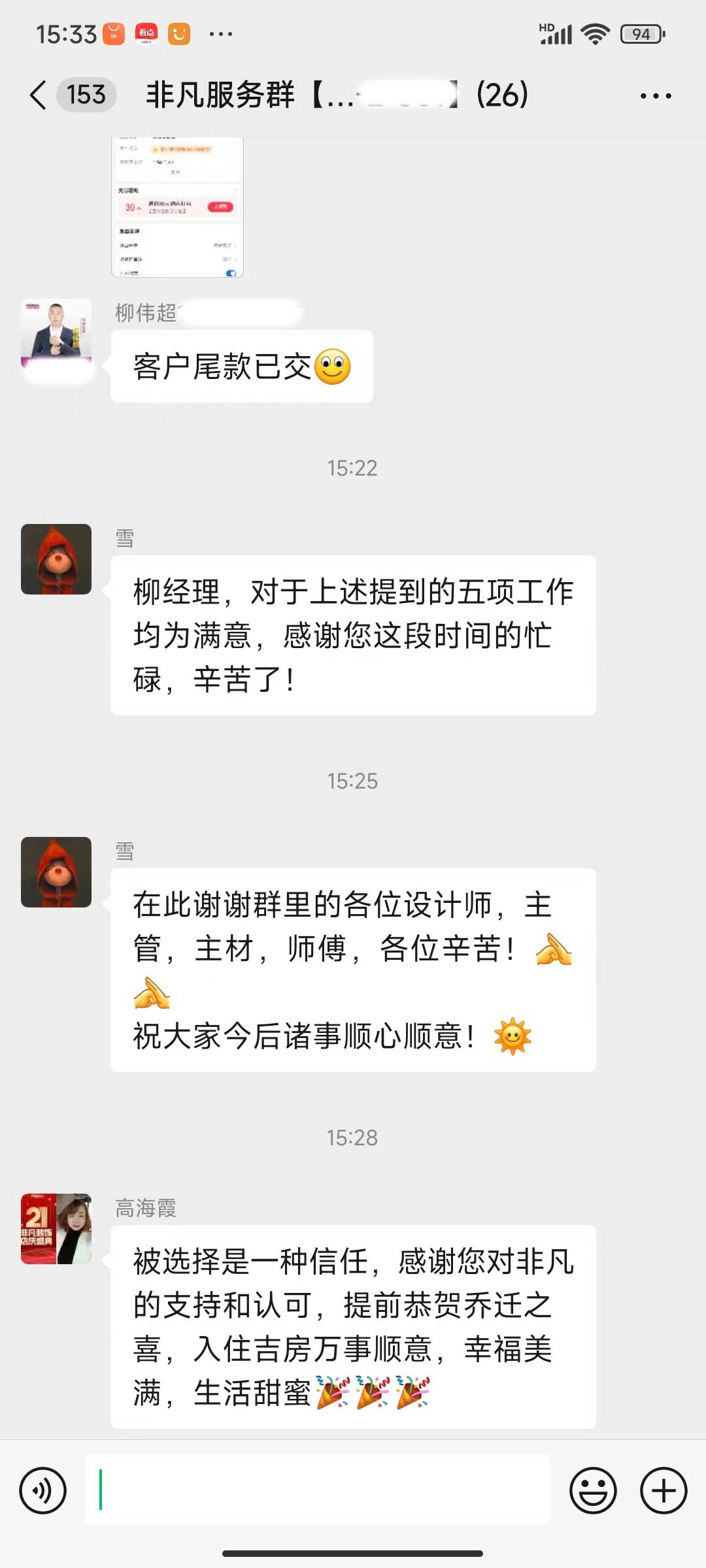This screenshot has width=706, height=1568.
Task: Open the shared screenshot image
Action: (177, 207)
